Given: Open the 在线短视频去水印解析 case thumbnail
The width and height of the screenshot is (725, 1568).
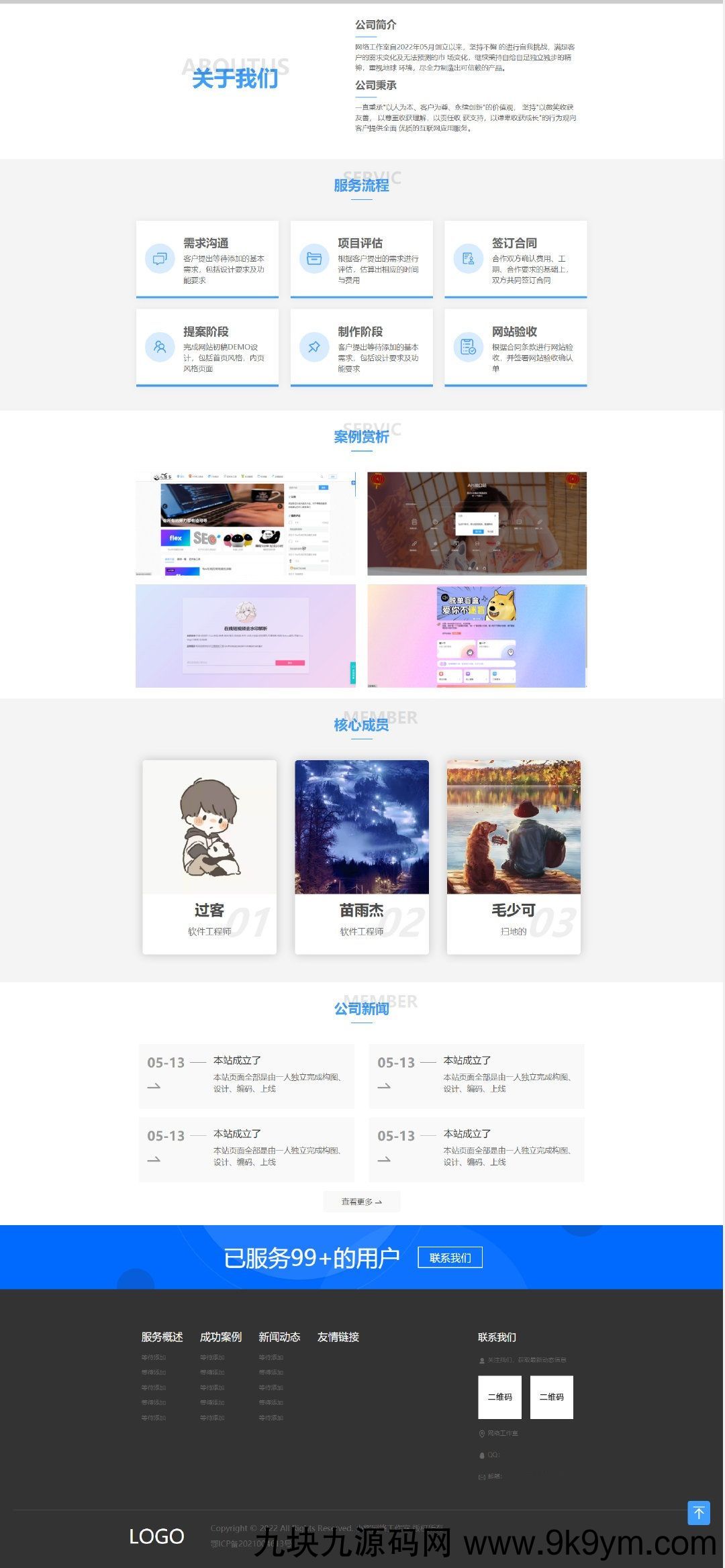Looking at the screenshot, I should [x=246, y=635].
